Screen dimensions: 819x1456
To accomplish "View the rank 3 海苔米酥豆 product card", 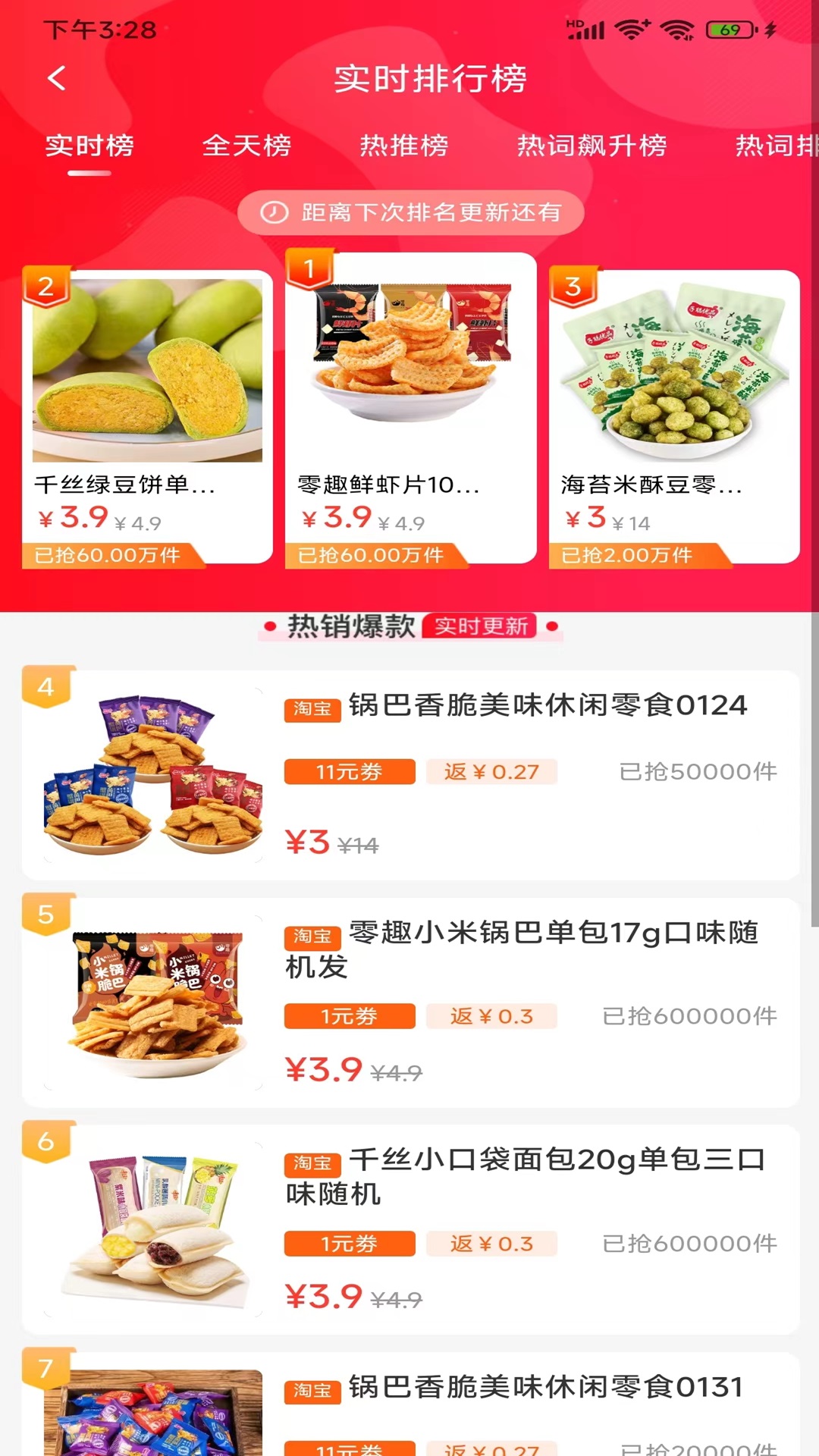I will tap(674, 416).
